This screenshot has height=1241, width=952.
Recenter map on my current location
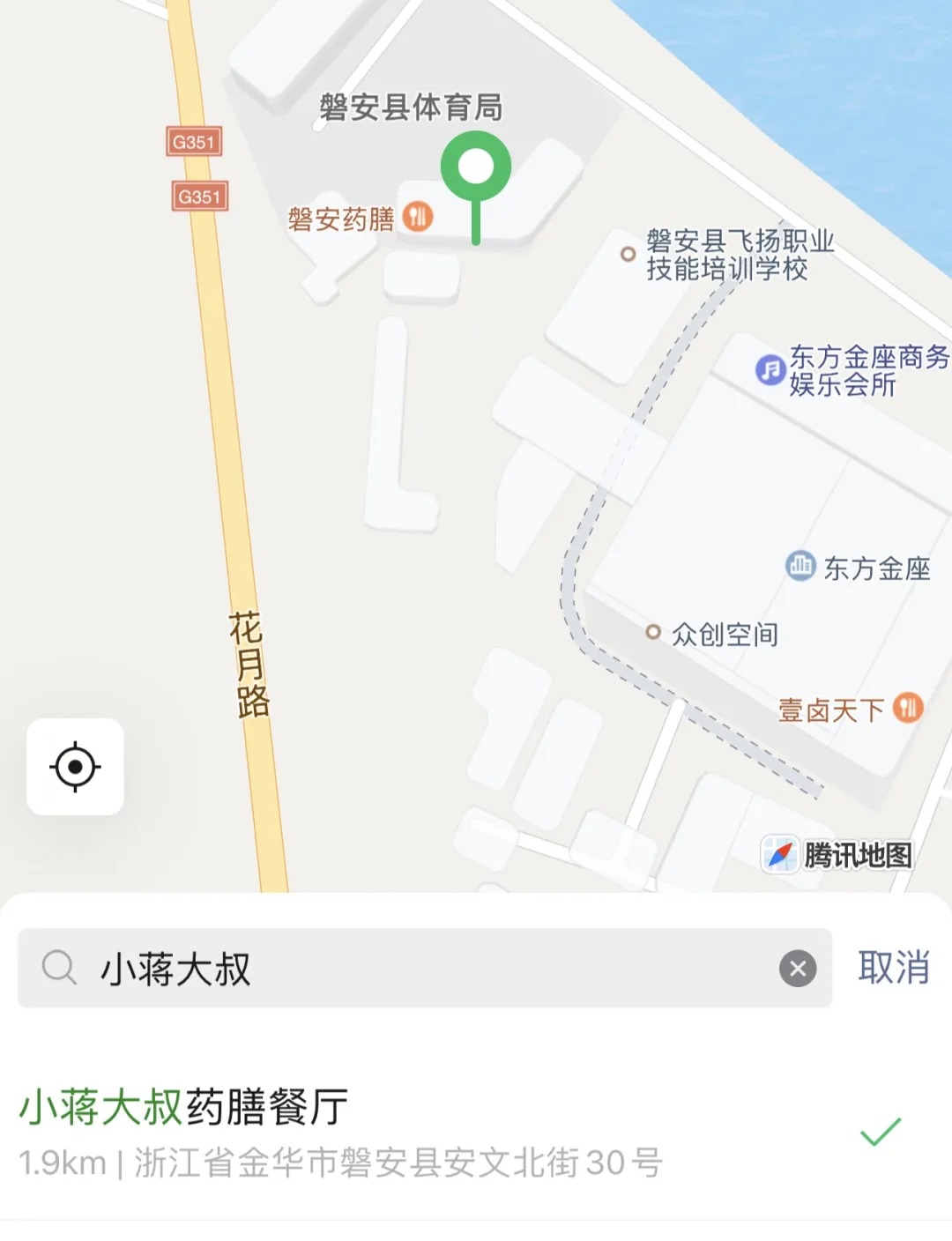(75, 767)
